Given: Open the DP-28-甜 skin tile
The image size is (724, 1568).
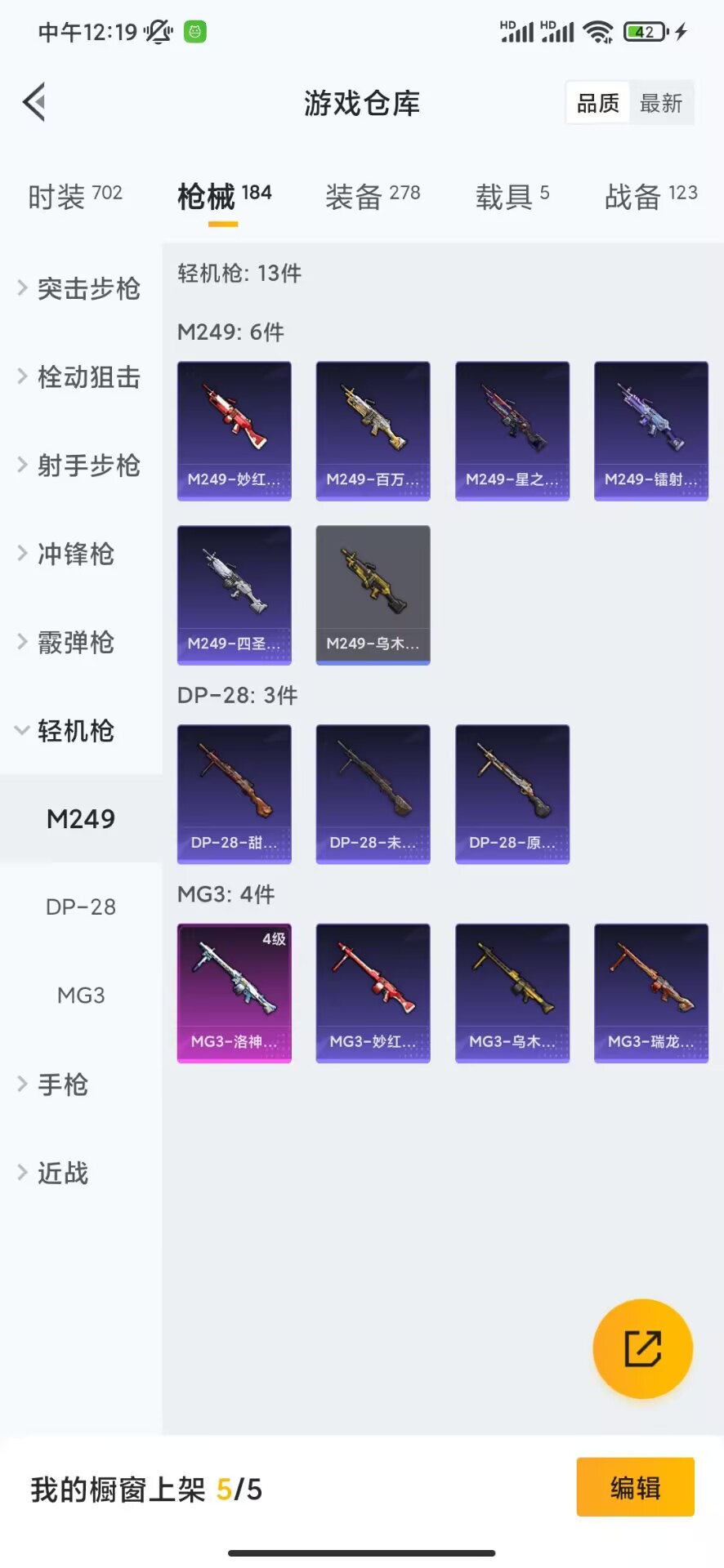Looking at the screenshot, I should (235, 794).
